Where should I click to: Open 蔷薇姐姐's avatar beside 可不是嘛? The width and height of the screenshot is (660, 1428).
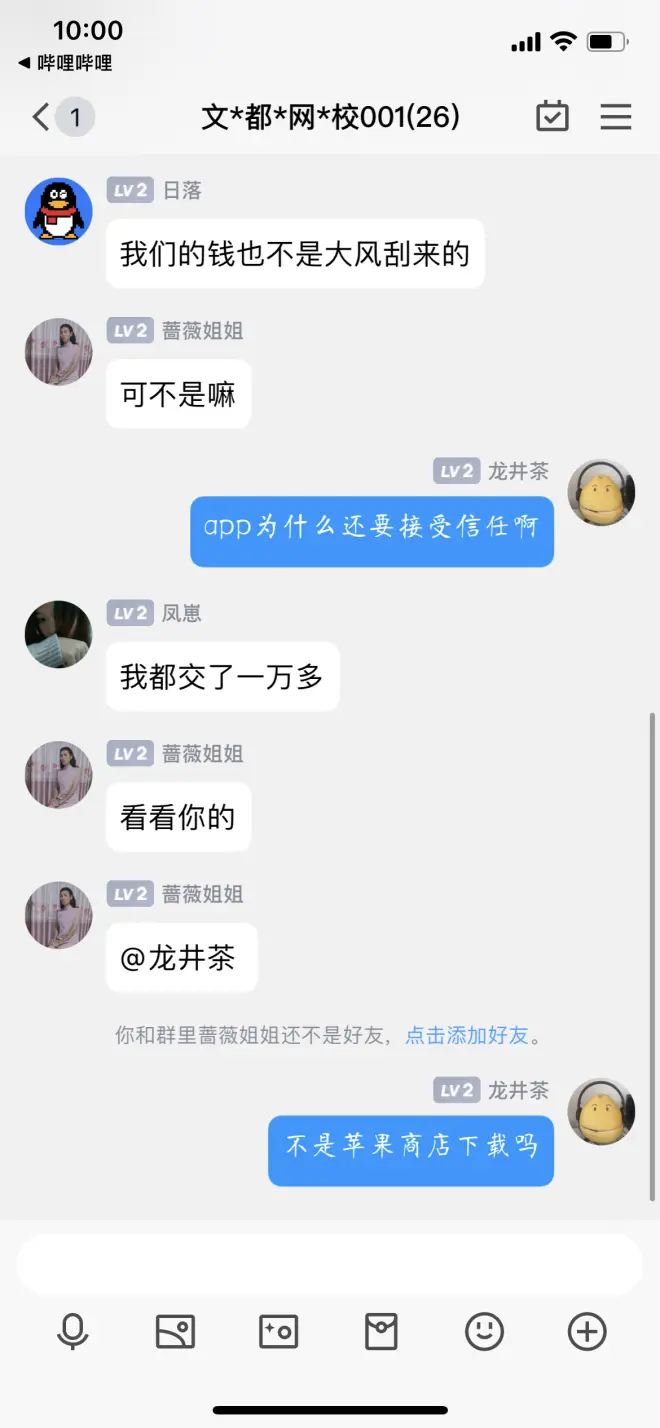(x=59, y=352)
